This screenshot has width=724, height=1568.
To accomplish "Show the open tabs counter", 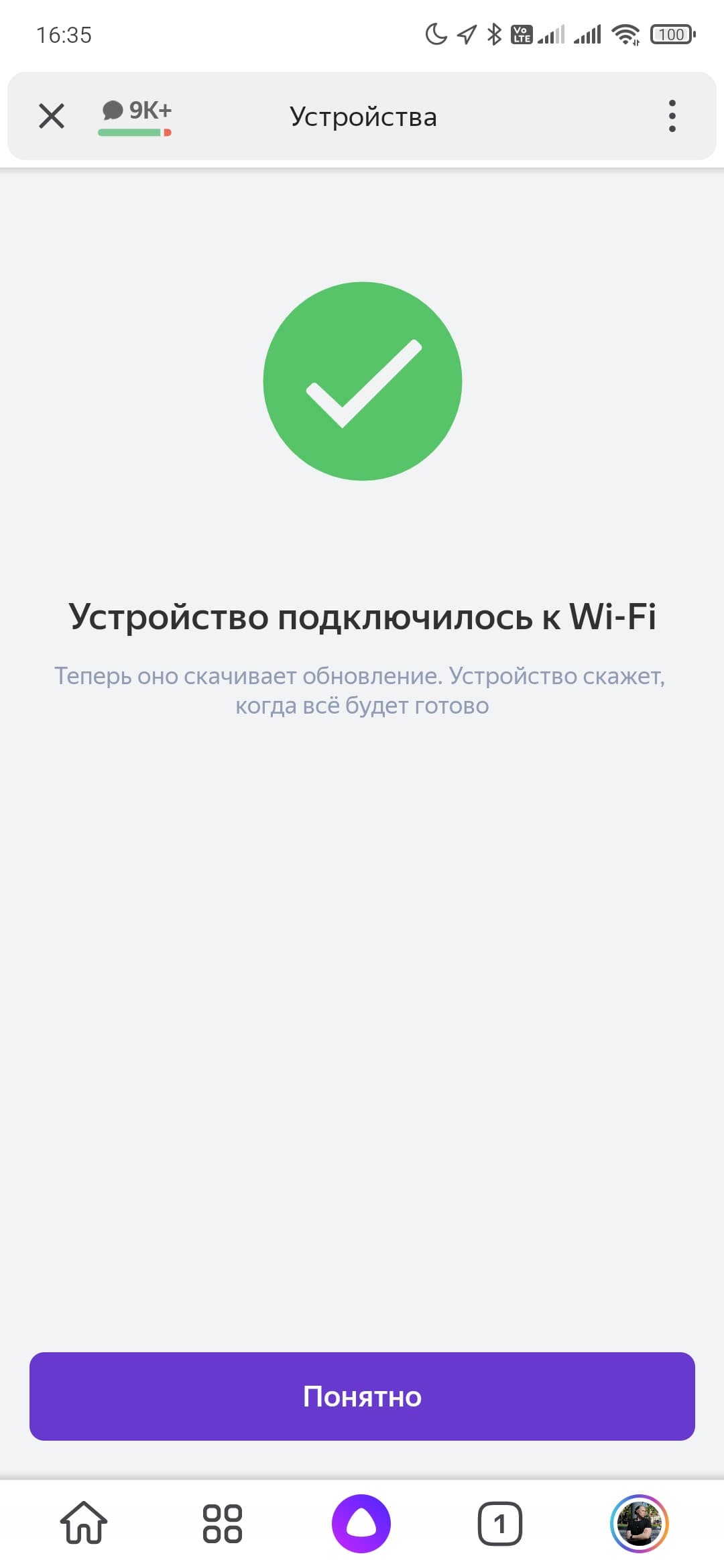I will [x=499, y=1523].
